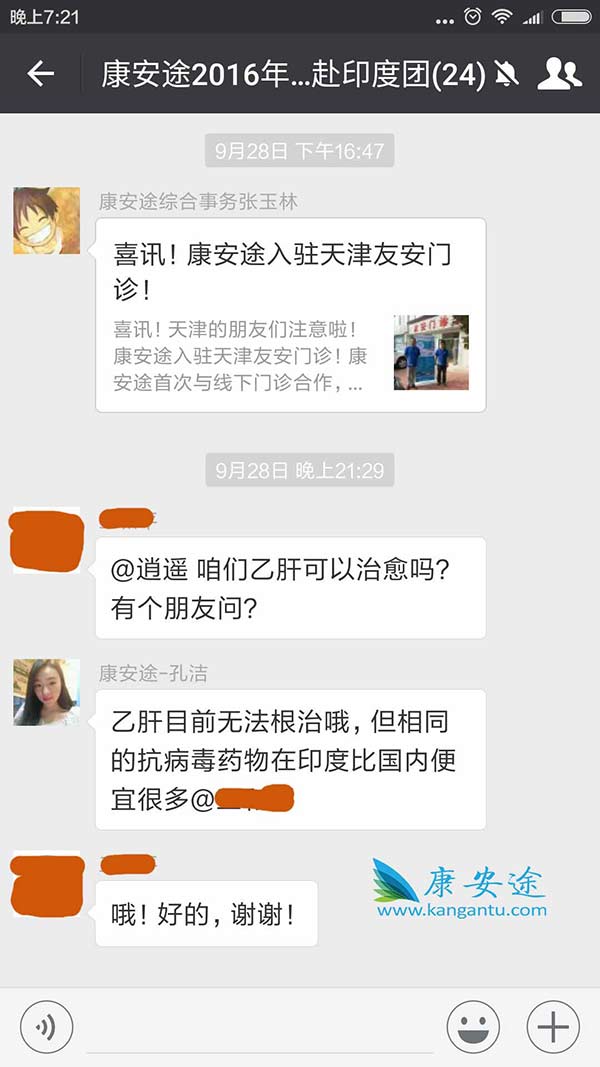This screenshot has height=1067, width=600.
Task: Open the shared article about 天津友安门诊
Action: click(290, 315)
